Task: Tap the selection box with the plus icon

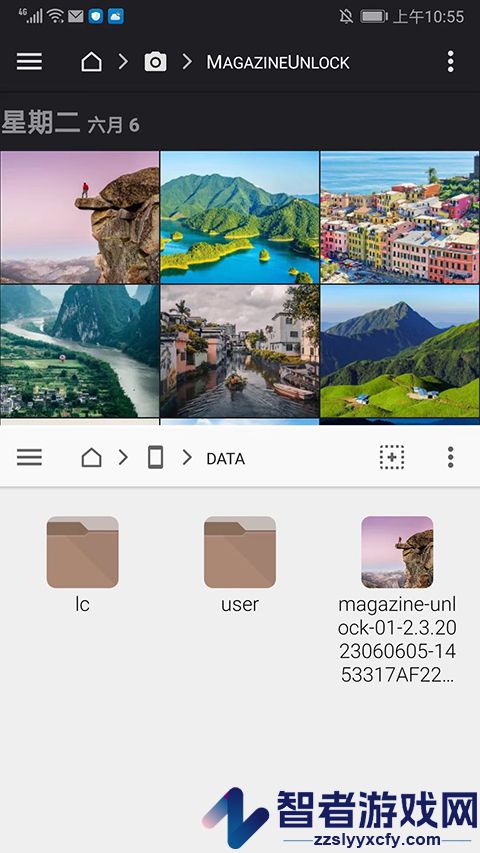Action: 392,458
